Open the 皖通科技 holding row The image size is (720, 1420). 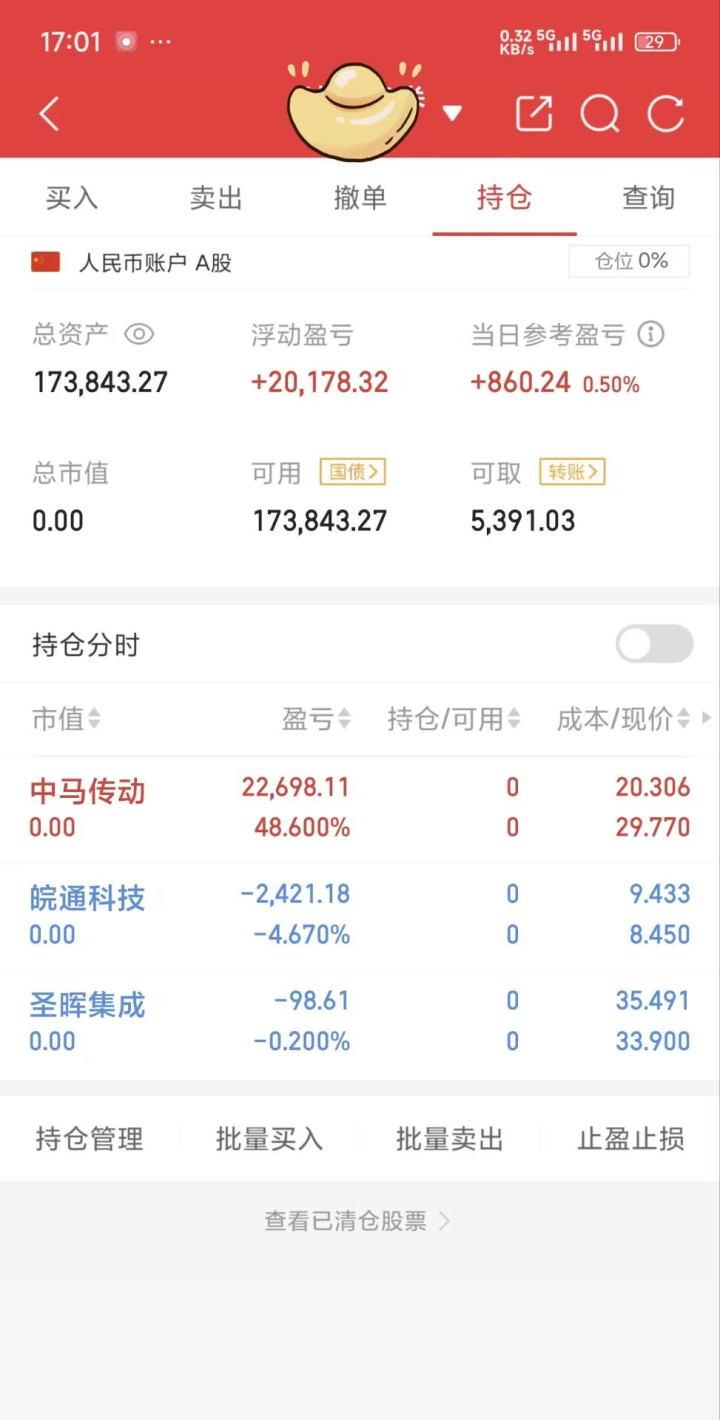(x=360, y=915)
